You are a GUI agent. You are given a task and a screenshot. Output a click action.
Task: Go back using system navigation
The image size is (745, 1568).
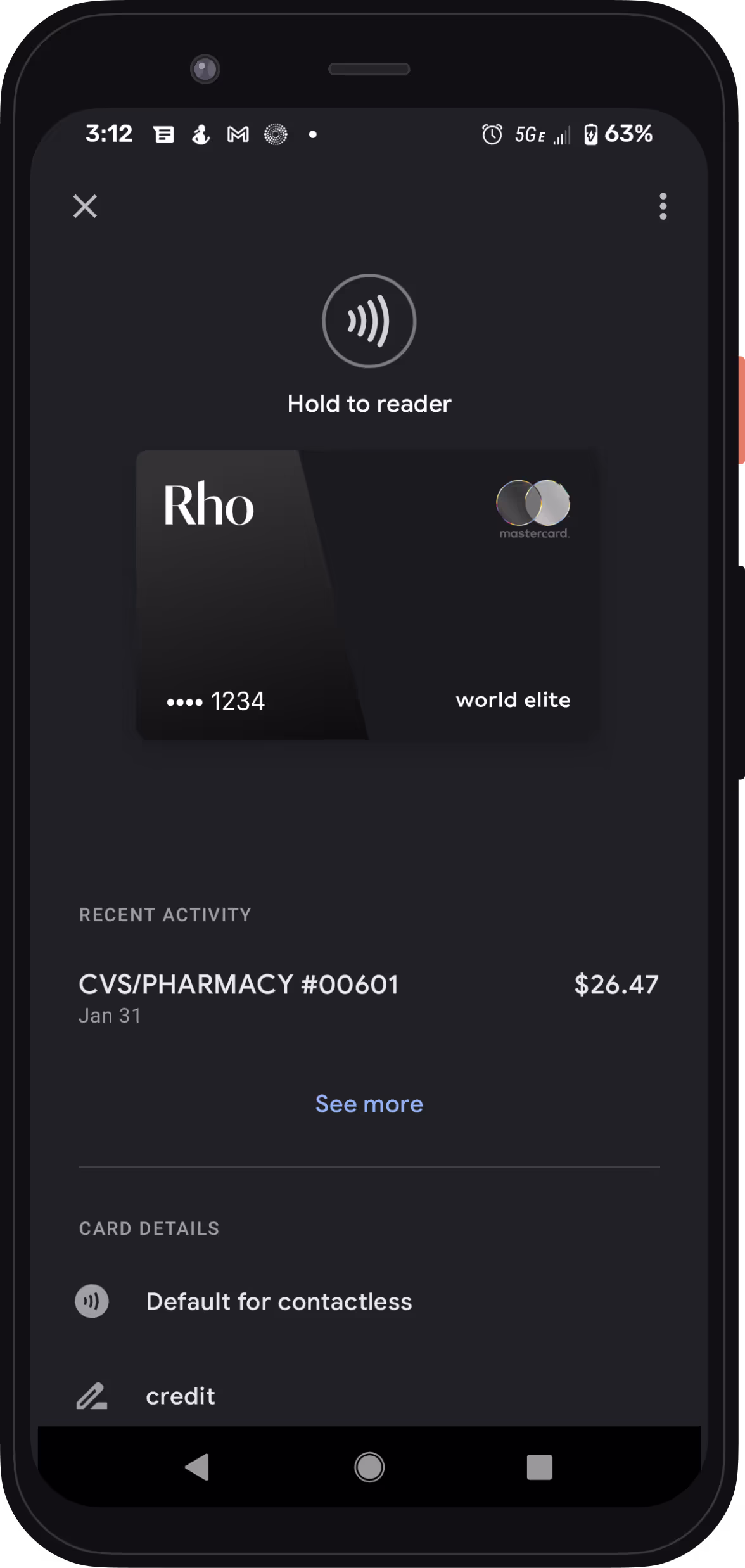coord(197,1467)
